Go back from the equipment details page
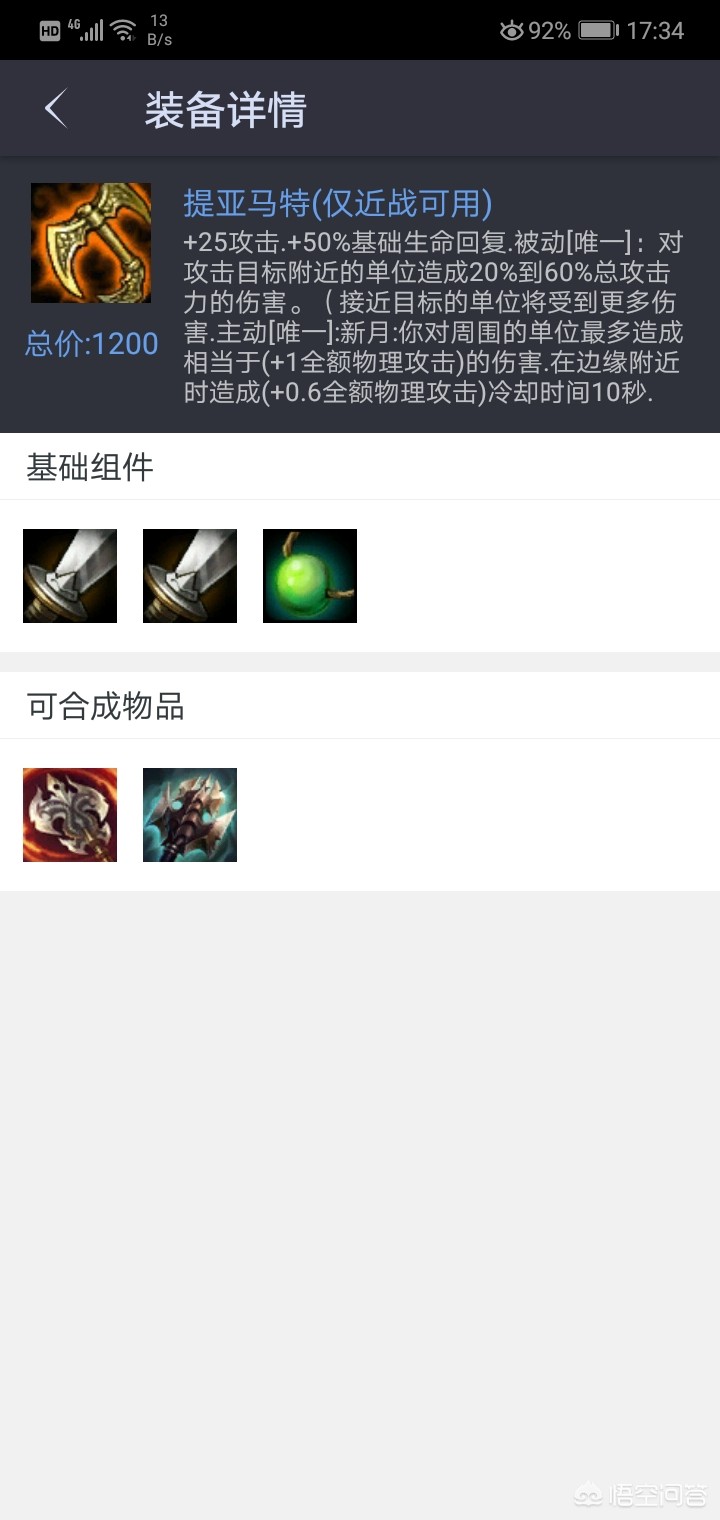The width and height of the screenshot is (720, 1520). coord(56,108)
